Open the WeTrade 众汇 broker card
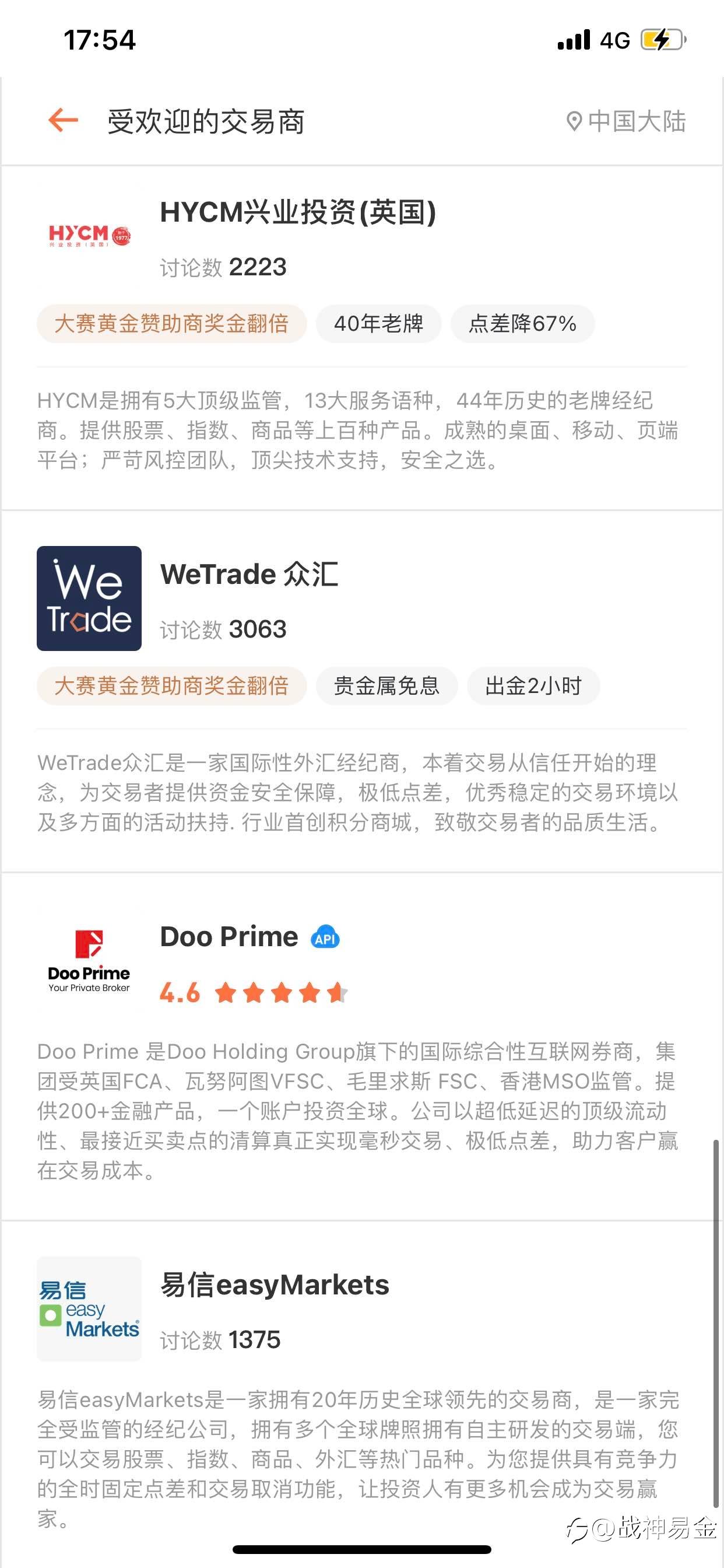The height and width of the screenshot is (1568, 724). point(249,575)
